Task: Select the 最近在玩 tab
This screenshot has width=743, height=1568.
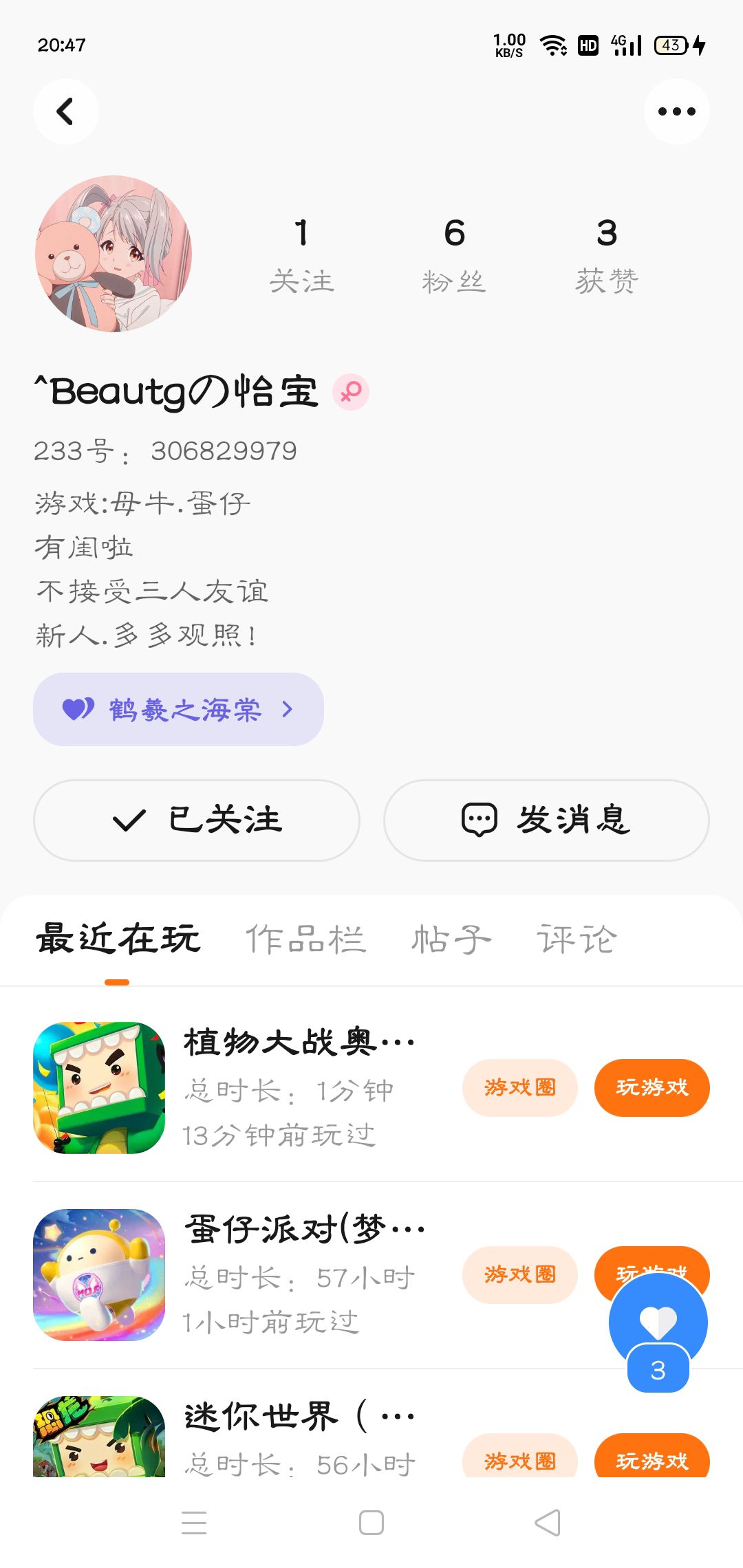Action: point(118,939)
